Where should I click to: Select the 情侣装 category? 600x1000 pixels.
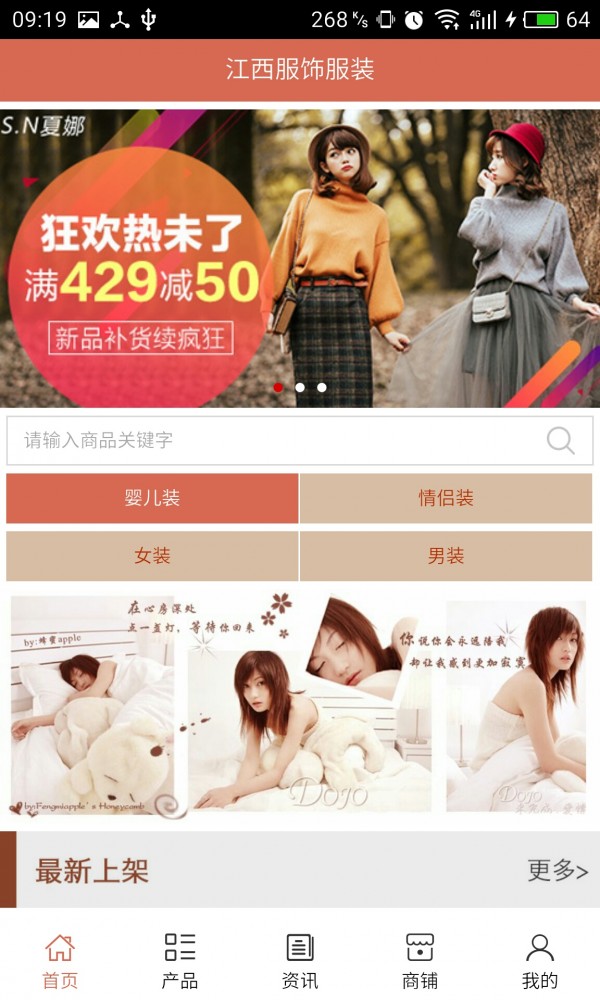pyautogui.click(x=446, y=498)
